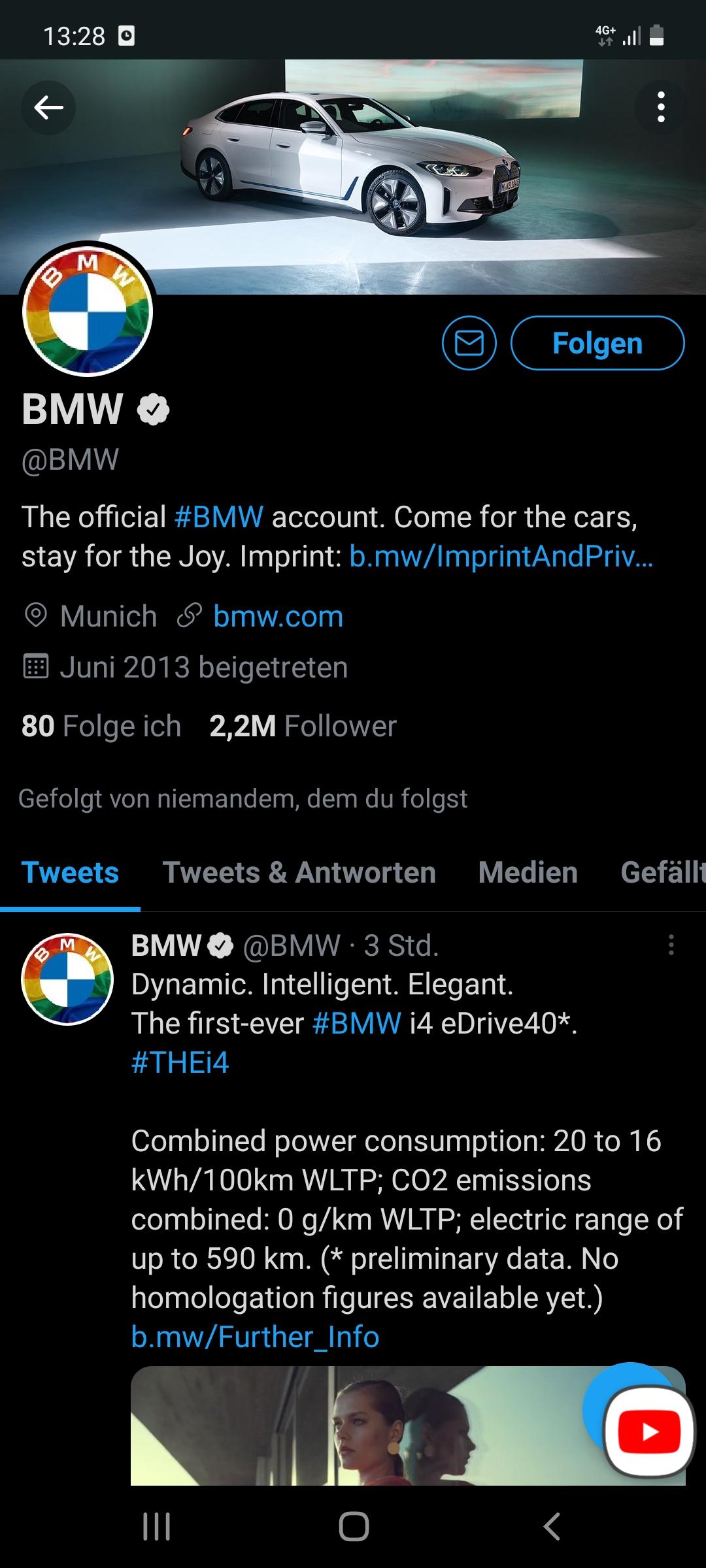This screenshot has height=1568, width=706.
Task: Show the 80 Folge ich list
Action: click(x=101, y=726)
